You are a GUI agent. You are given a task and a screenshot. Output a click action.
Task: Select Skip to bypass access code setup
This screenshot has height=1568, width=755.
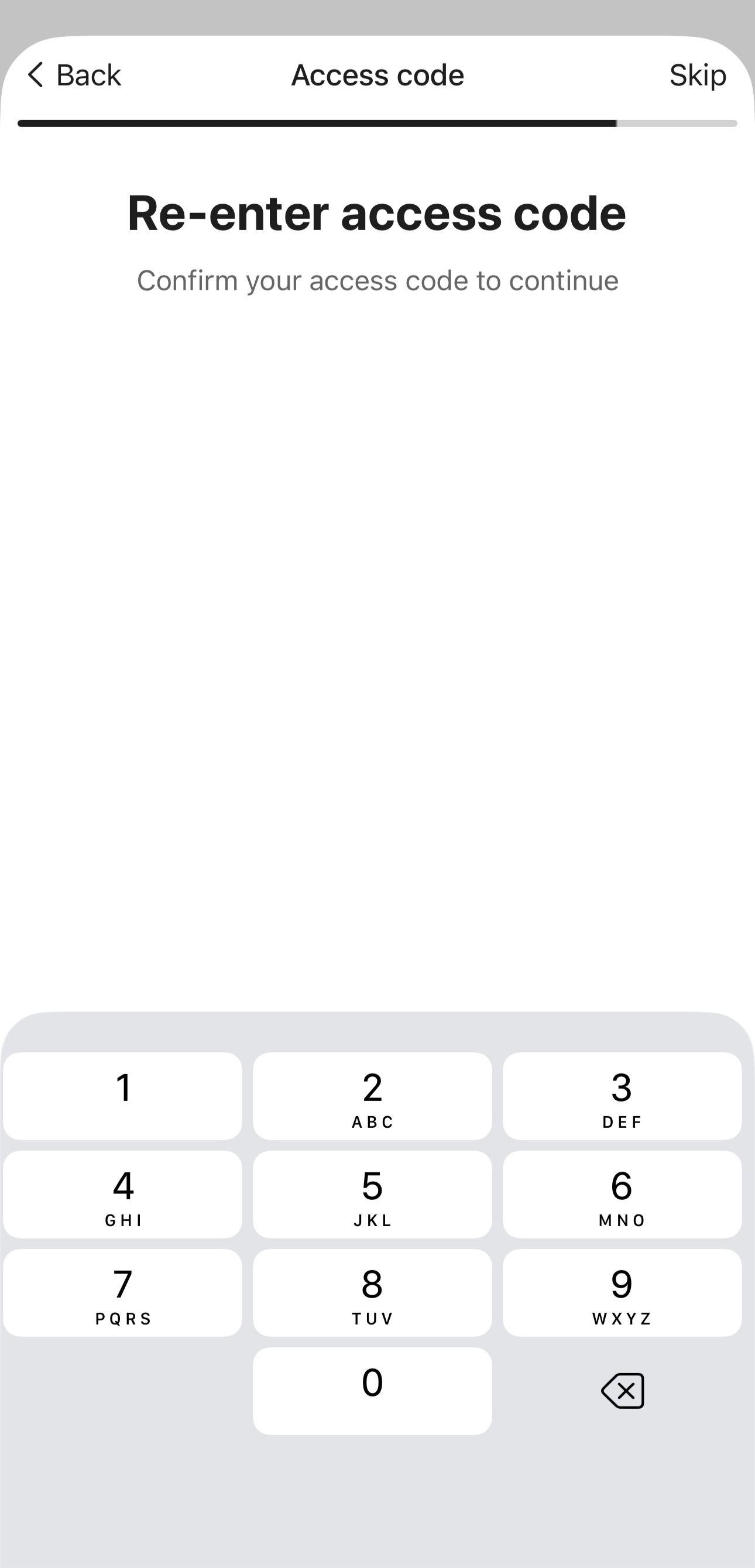698,75
